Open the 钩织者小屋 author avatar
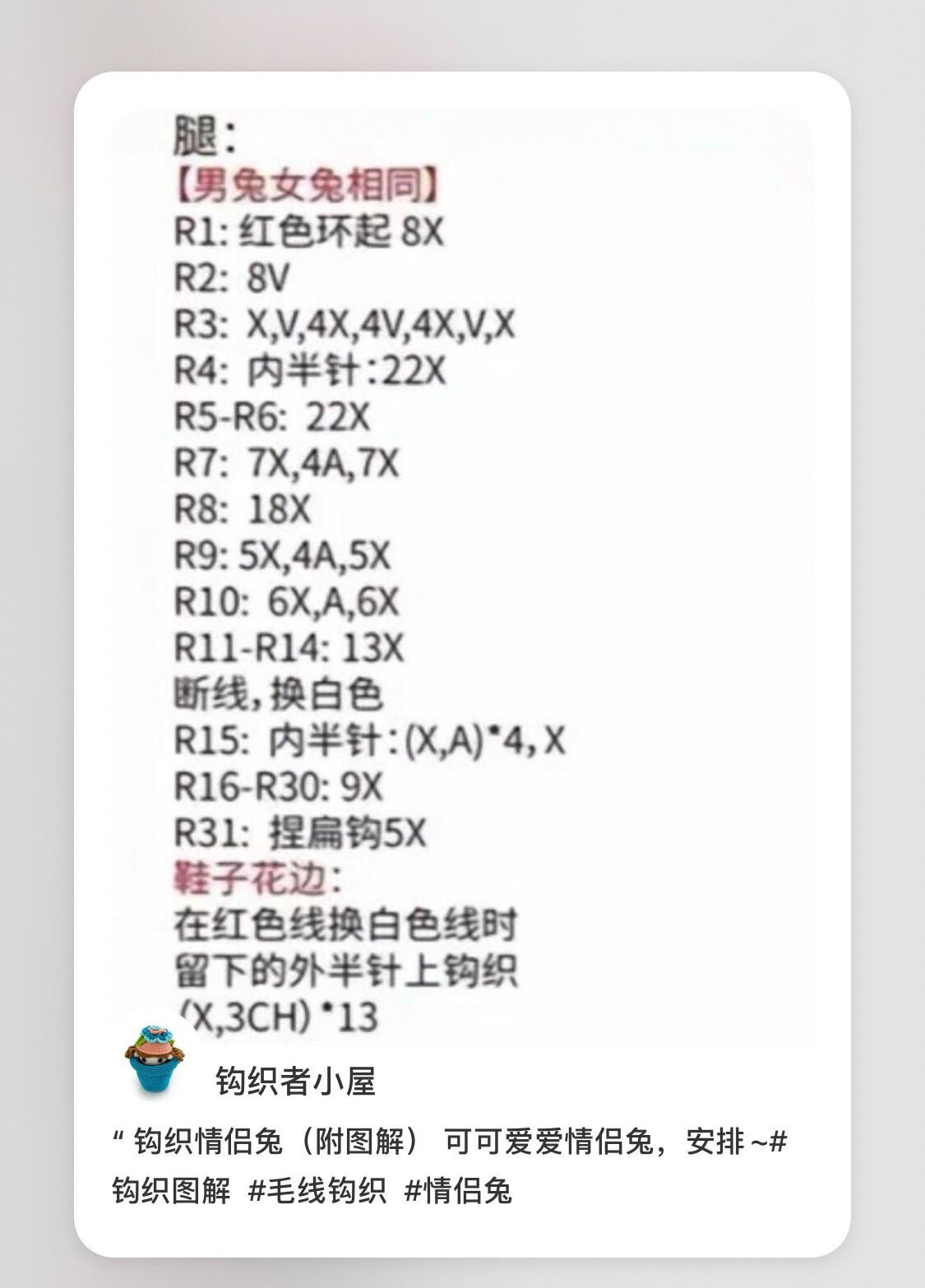 pyautogui.click(x=155, y=1062)
